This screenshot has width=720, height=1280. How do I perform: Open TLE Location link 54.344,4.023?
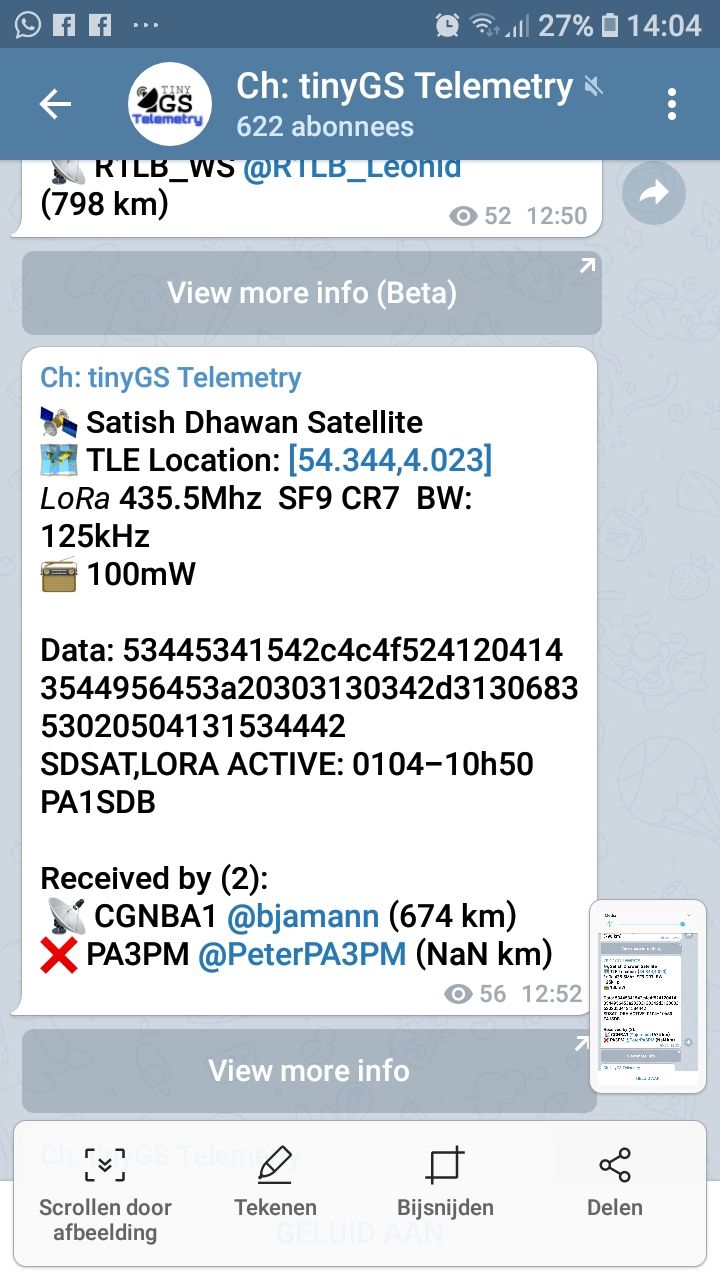click(390, 460)
